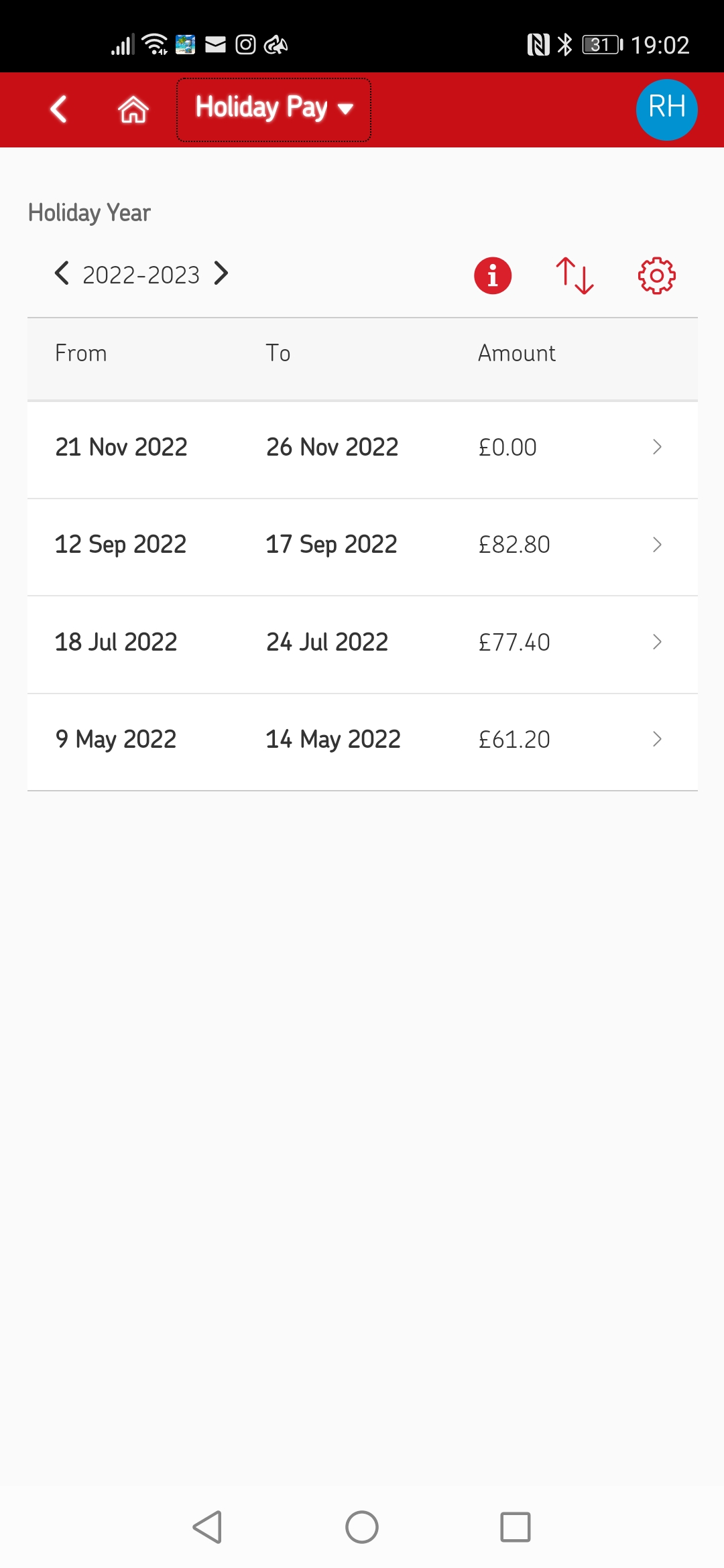The height and width of the screenshot is (1568, 724).
Task: Go to the next holiday year
Action: [221, 273]
